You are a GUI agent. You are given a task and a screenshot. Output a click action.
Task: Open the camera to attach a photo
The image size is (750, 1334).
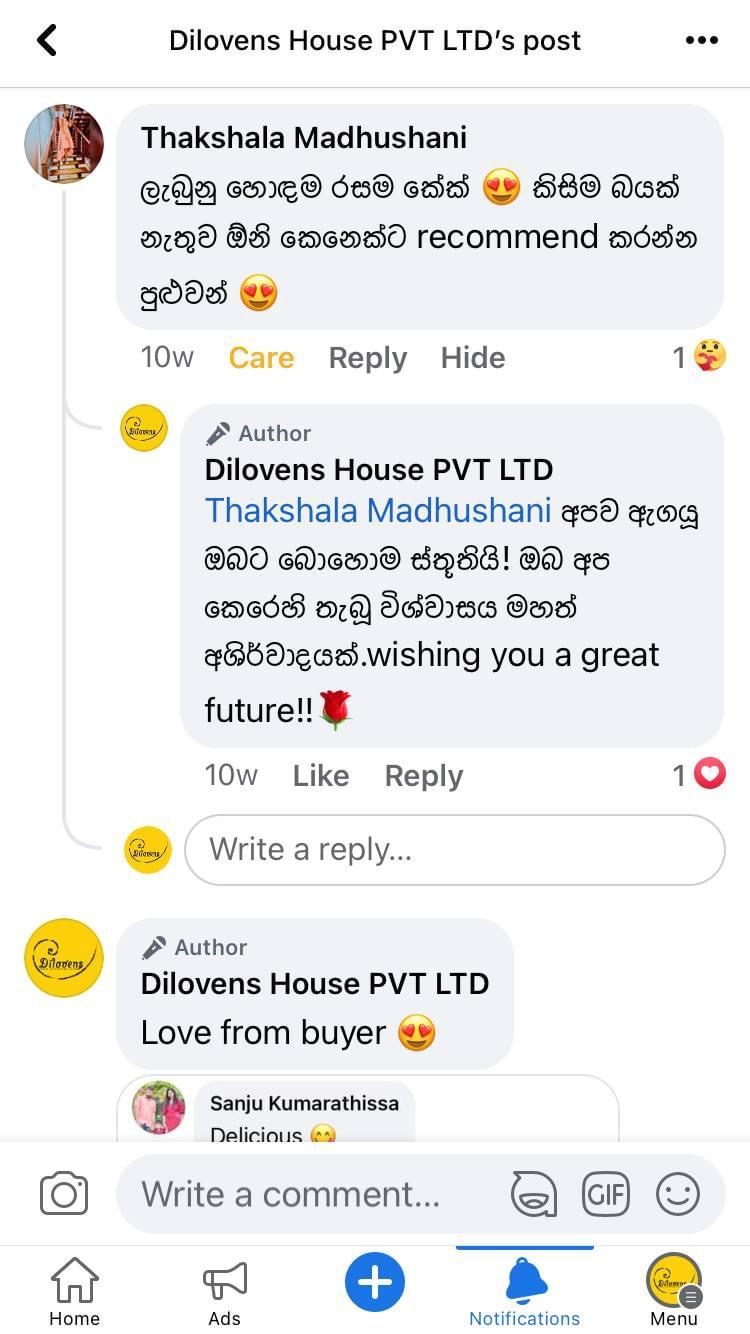pyautogui.click(x=64, y=1194)
